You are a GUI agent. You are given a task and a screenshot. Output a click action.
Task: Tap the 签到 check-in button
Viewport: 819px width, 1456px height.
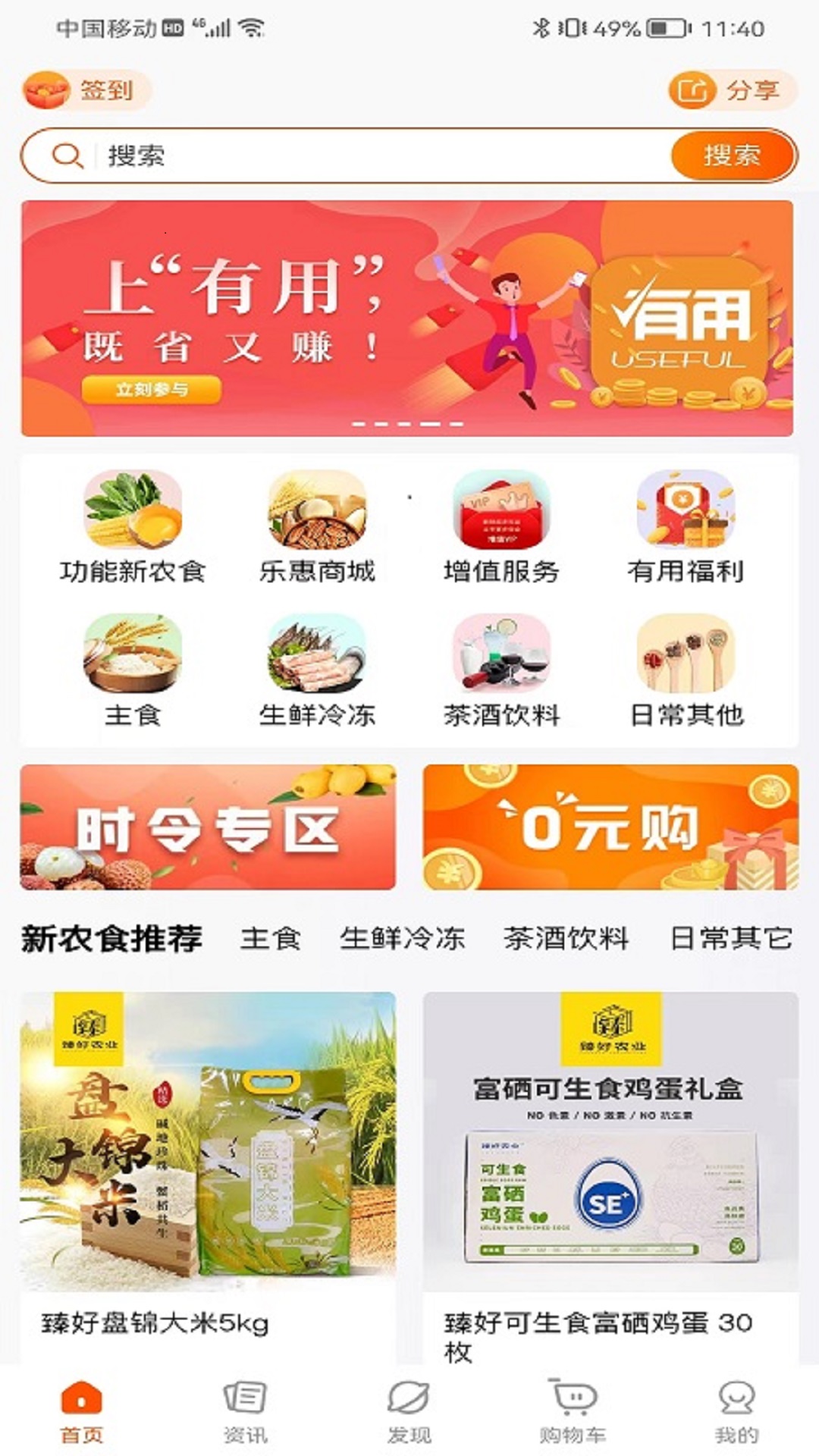coord(86,90)
